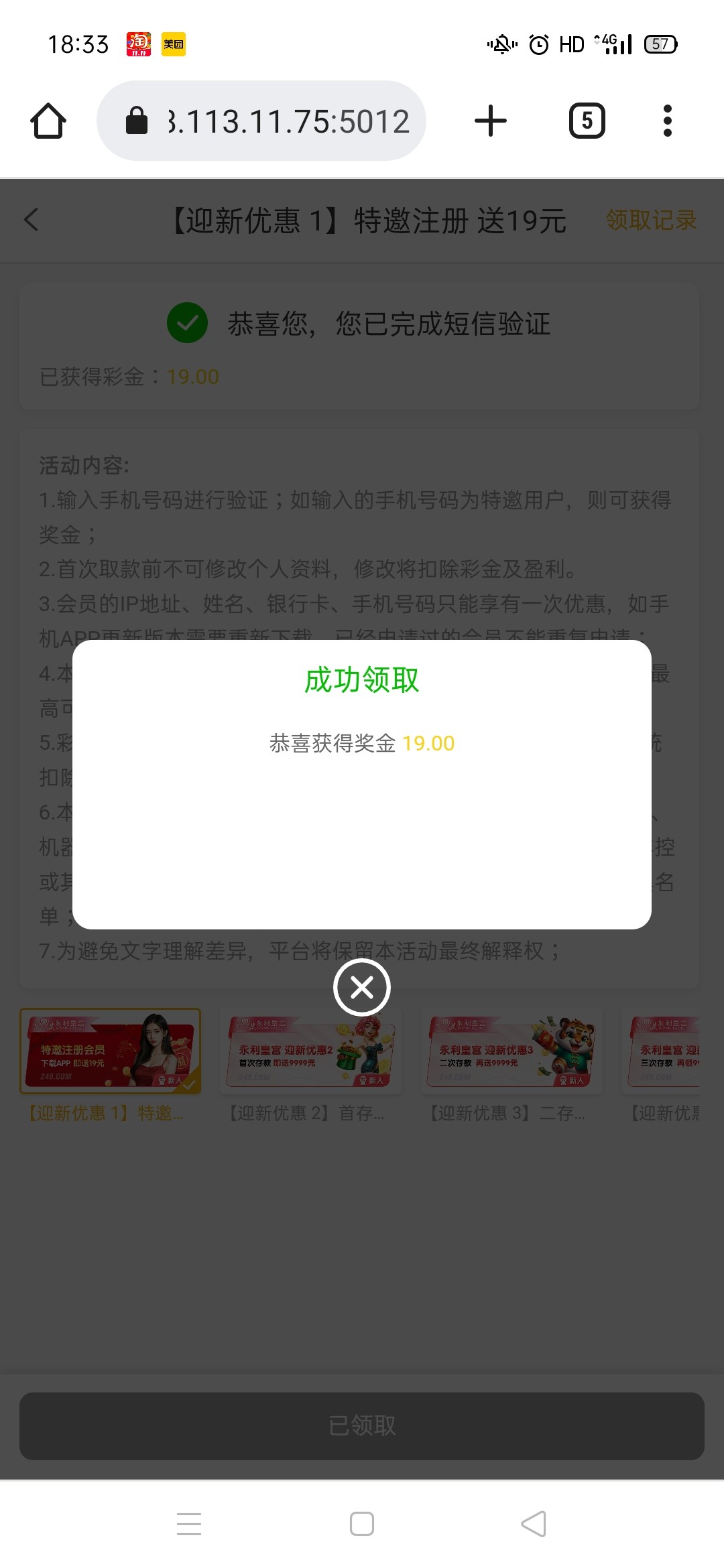Tap the 已领取 button
Screen dimensions: 724x1568
click(362, 1425)
